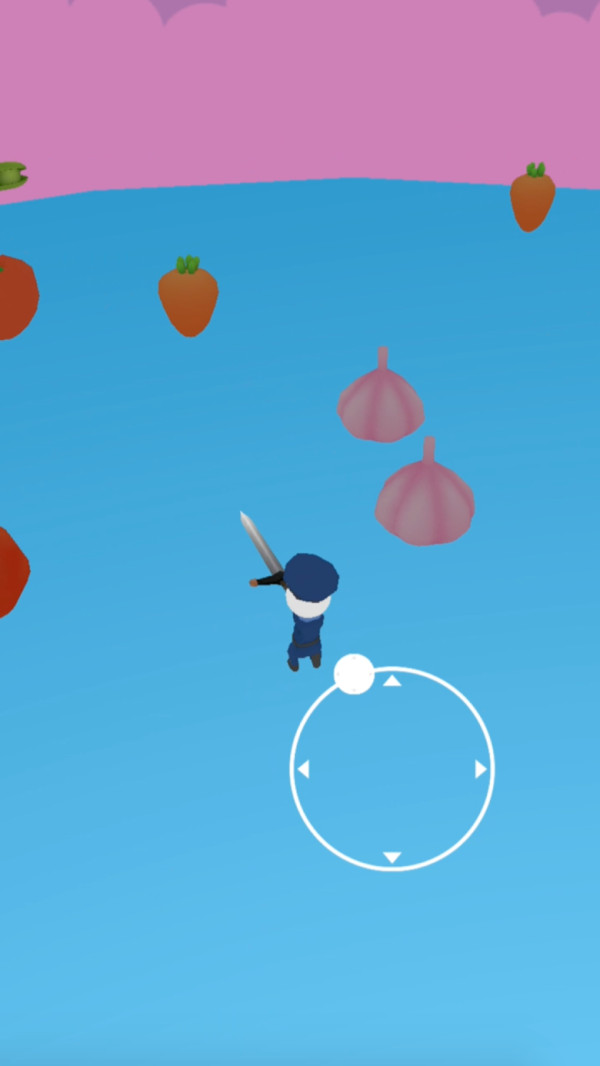Image resolution: width=600 pixels, height=1066 pixels.
Task: Tap the joystick right arrow
Action: (x=480, y=769)
